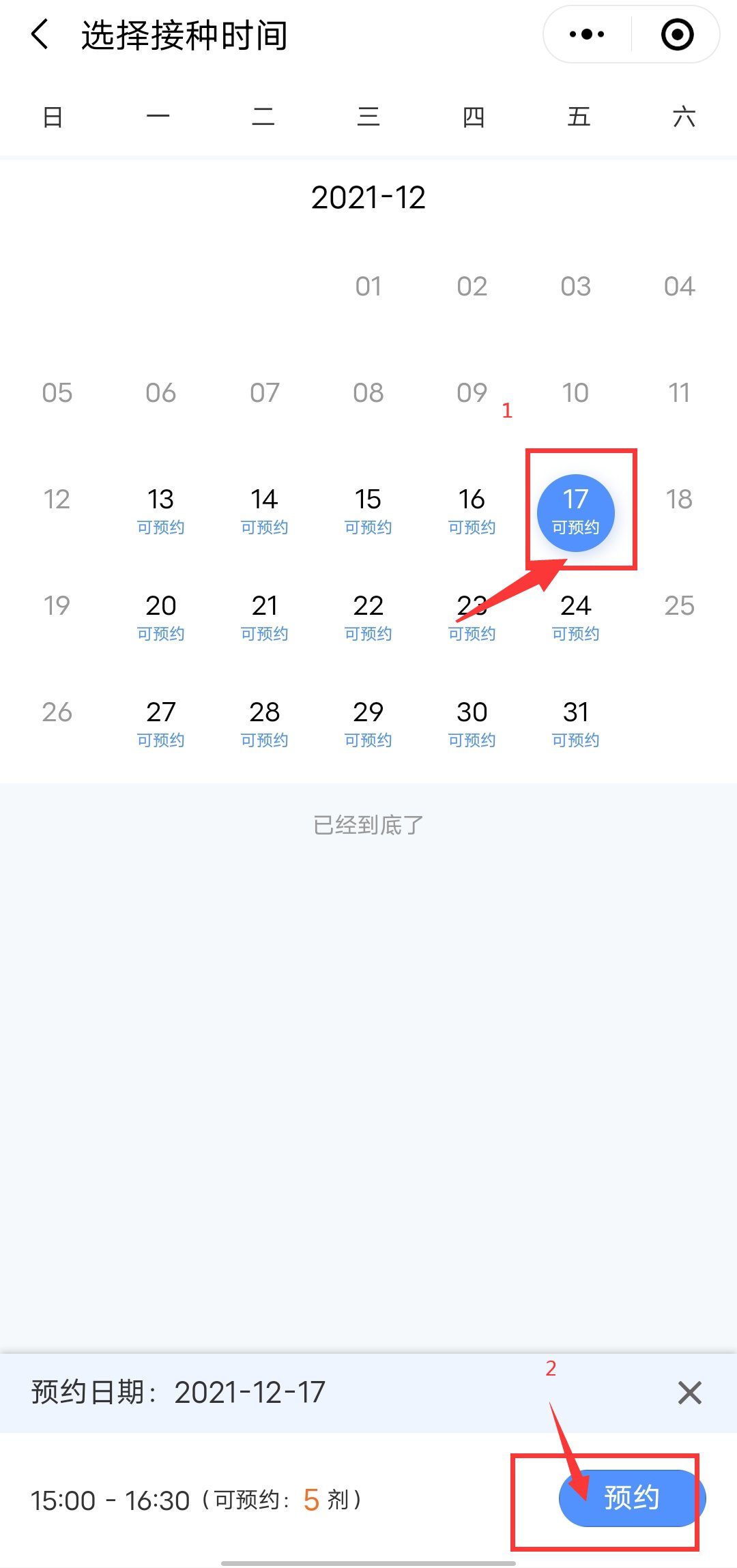Close the mini program via circle icon

[x=677, y=34]
